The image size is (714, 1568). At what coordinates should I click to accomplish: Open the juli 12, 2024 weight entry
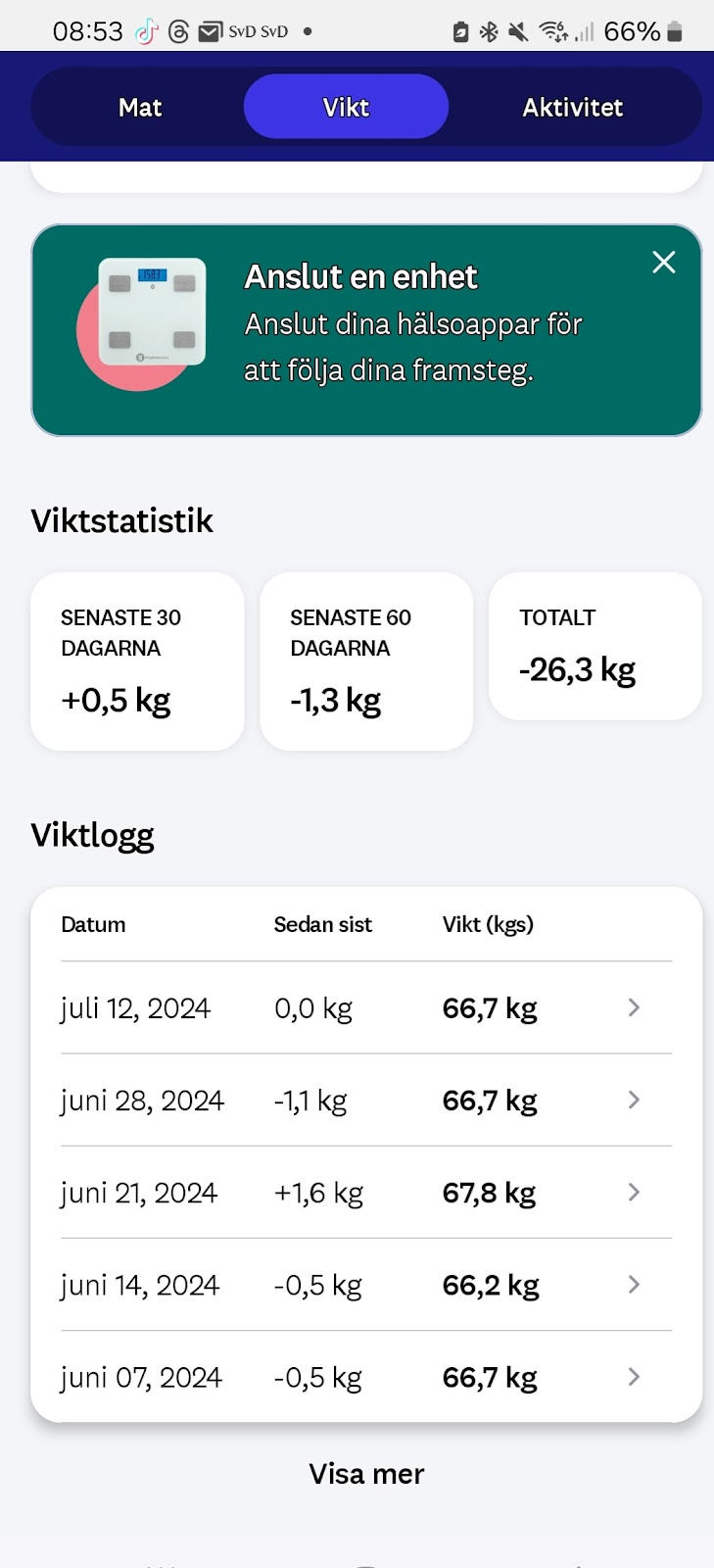[x=366, y=1007]
